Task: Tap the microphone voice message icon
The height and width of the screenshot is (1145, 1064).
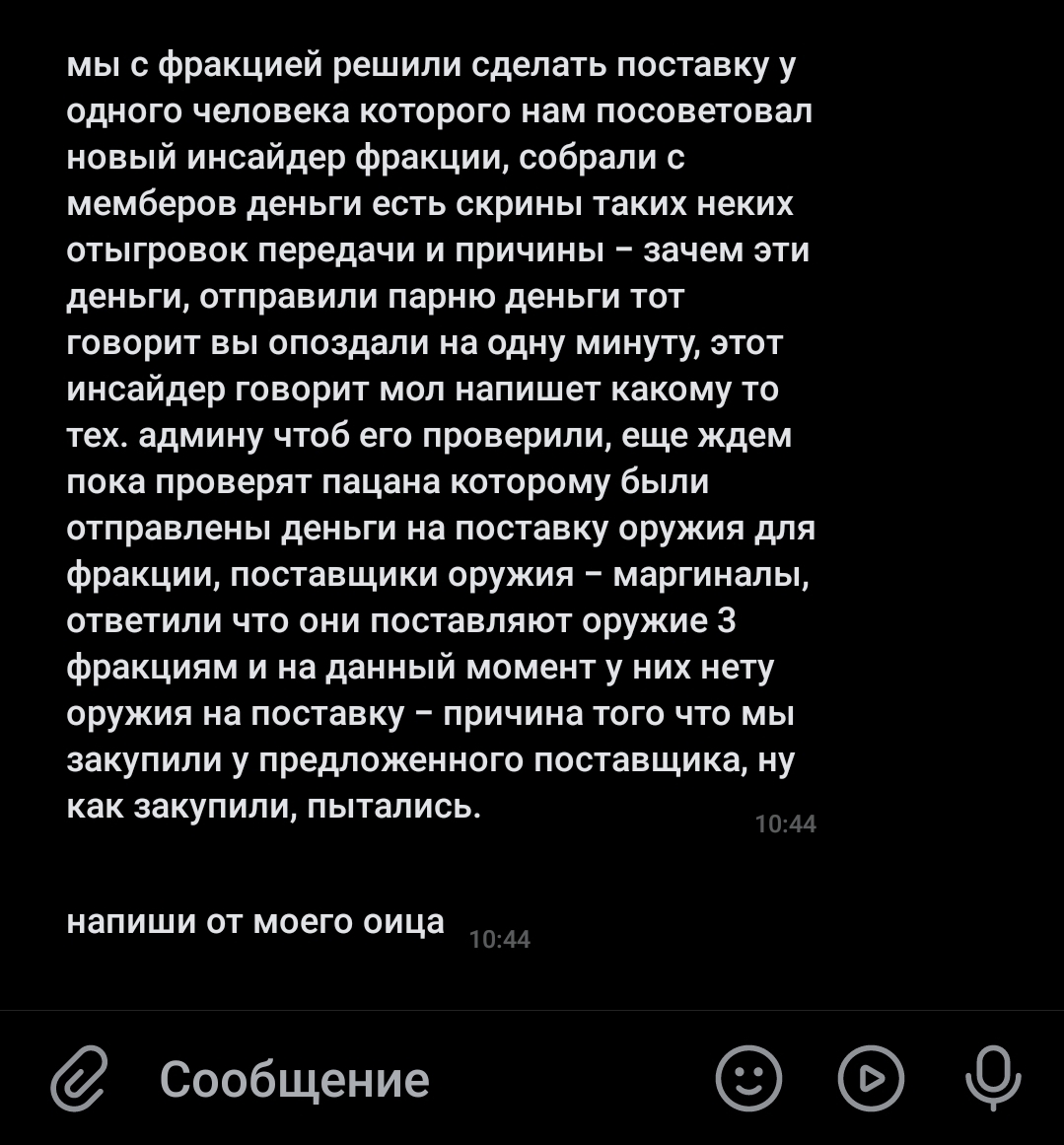Action: click(993, 1079)
